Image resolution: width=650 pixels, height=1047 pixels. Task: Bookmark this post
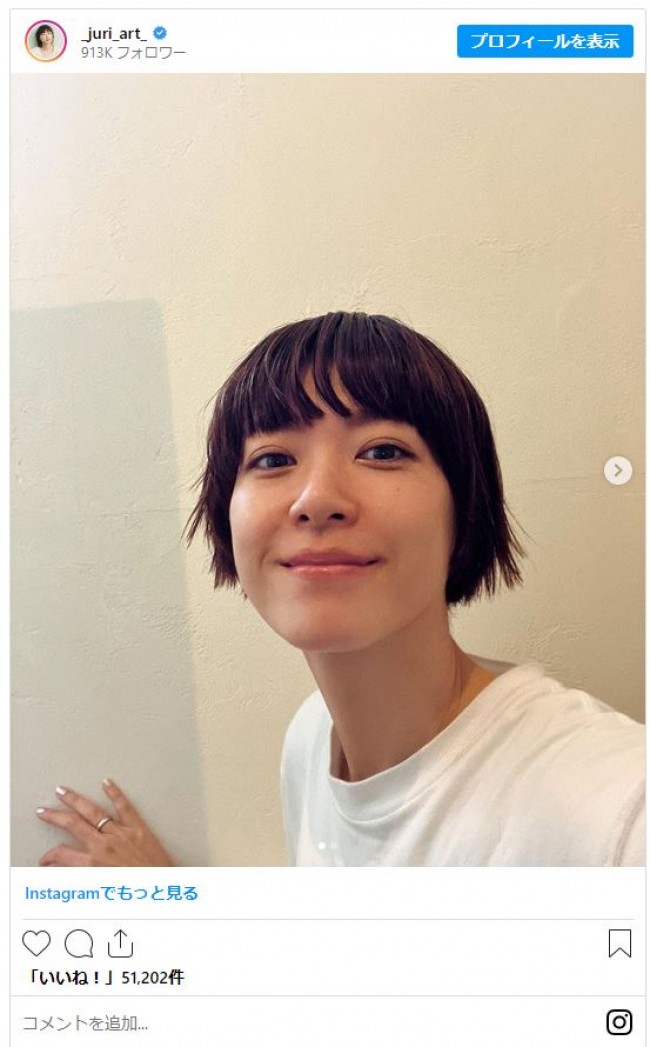[620, 943]
